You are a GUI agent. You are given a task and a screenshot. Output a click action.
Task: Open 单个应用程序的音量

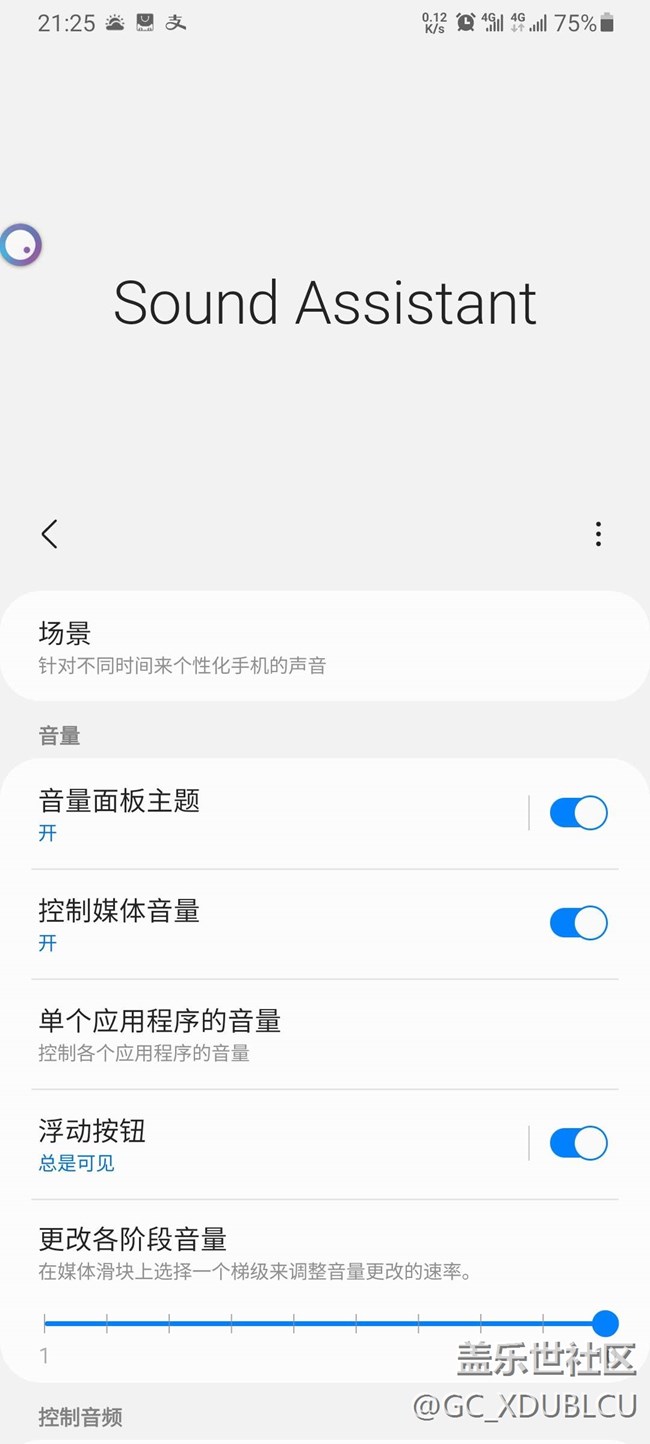(325, 1035)
